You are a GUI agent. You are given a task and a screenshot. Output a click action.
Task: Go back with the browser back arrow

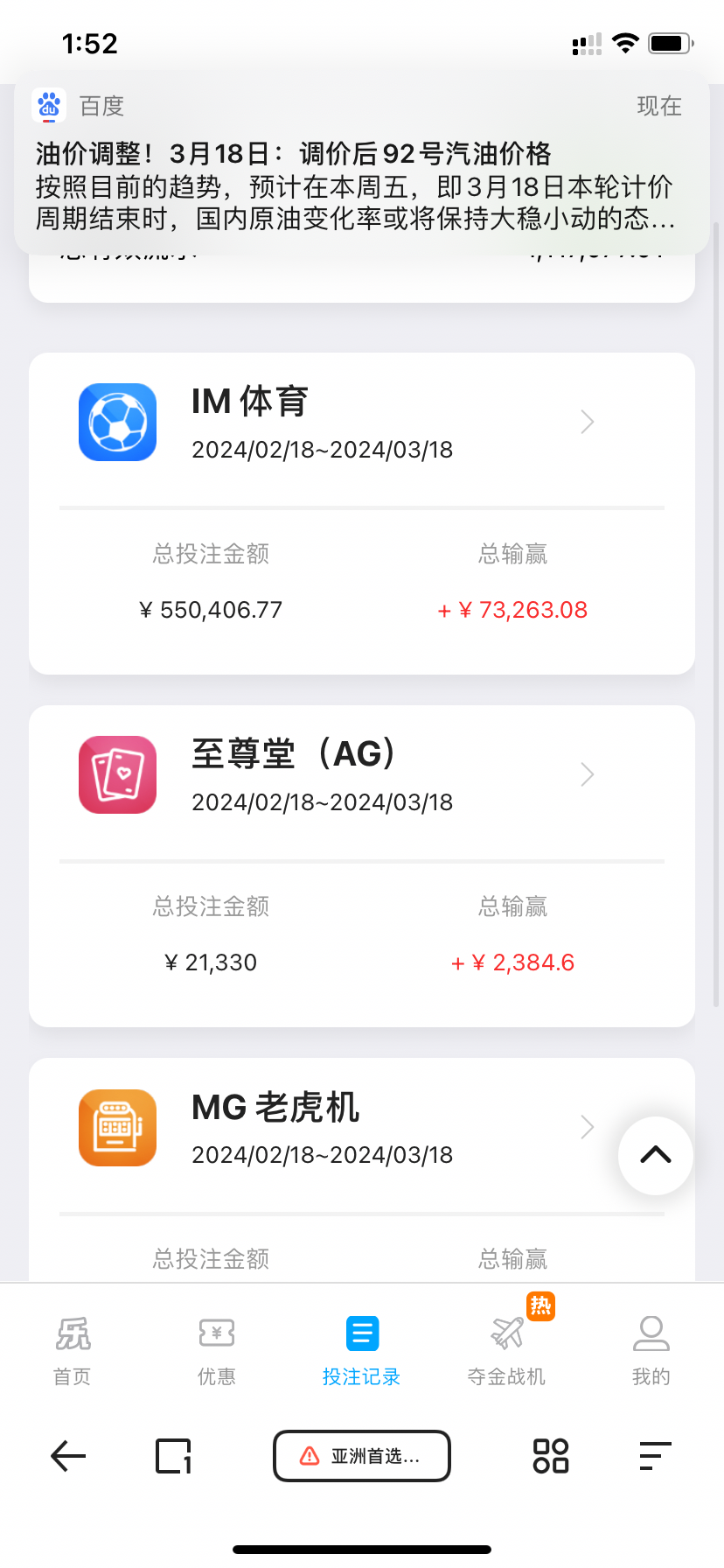68,1456
